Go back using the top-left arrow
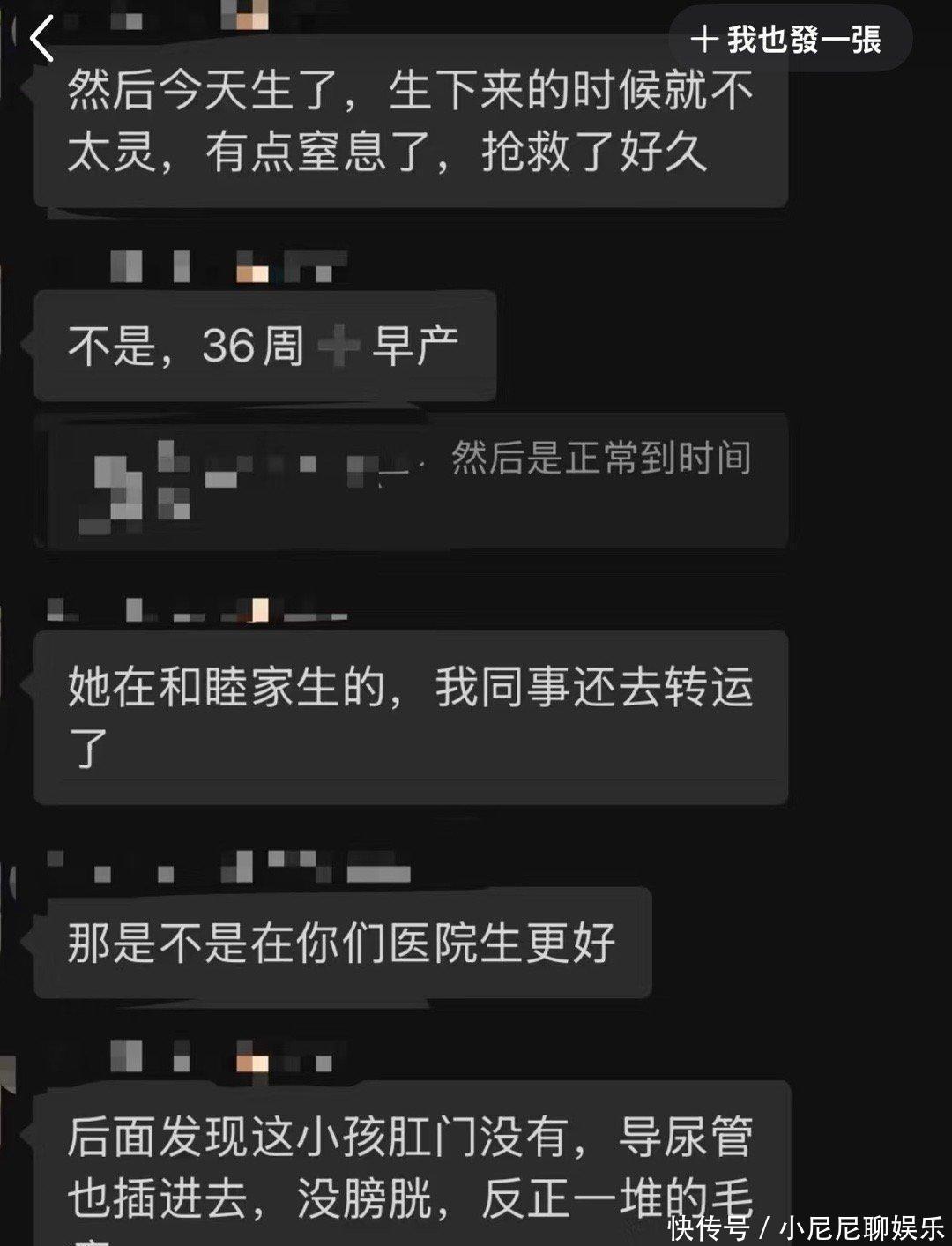The height and width of the screenshot is (1246, 952). (41, 39)
